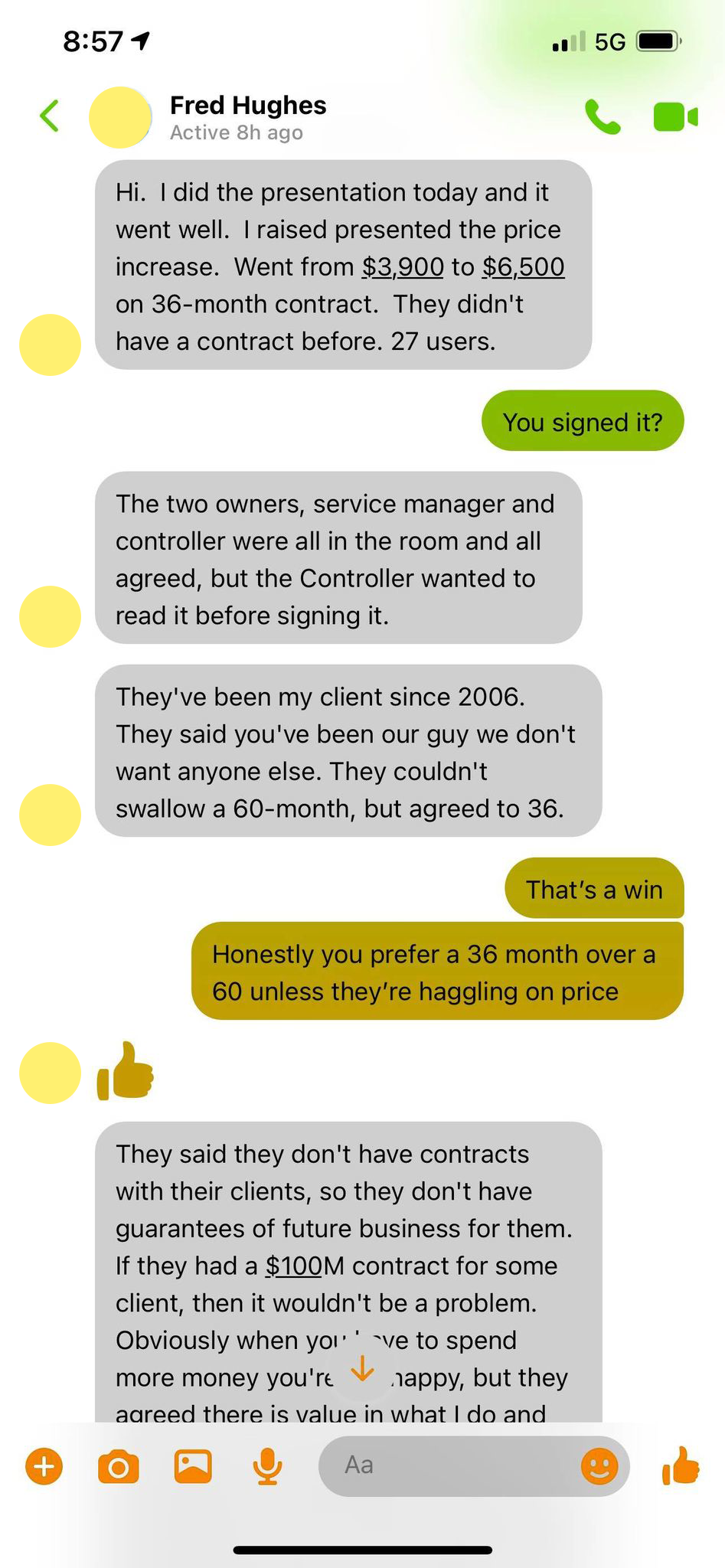The image size is (725, 1568).
Task: Tap the $6,500 underlined amount
Action: [x=524, y=266]
